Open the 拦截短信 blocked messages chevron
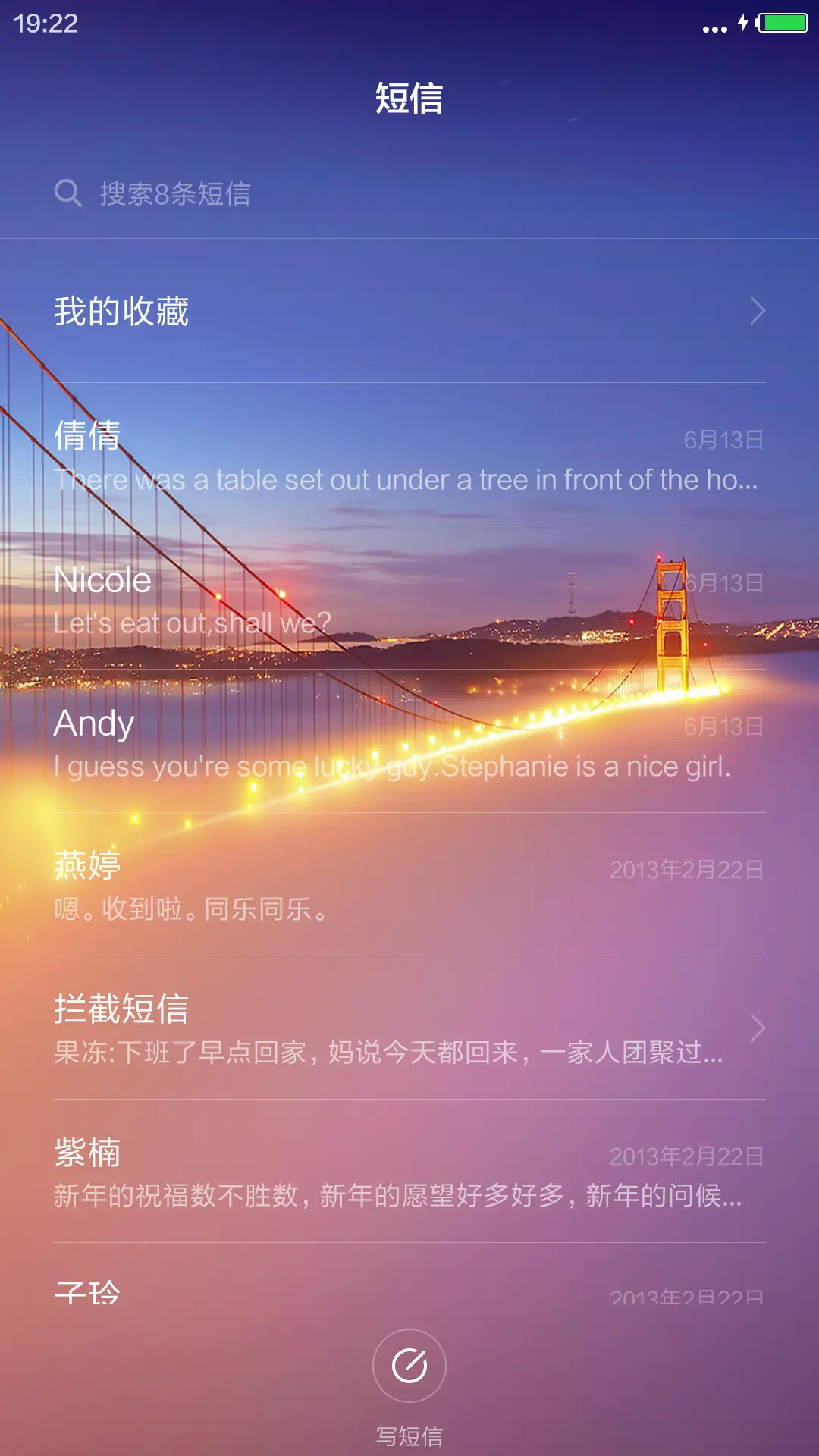Viewport: 819px width, 1456px height. [x=758, y=1028]
